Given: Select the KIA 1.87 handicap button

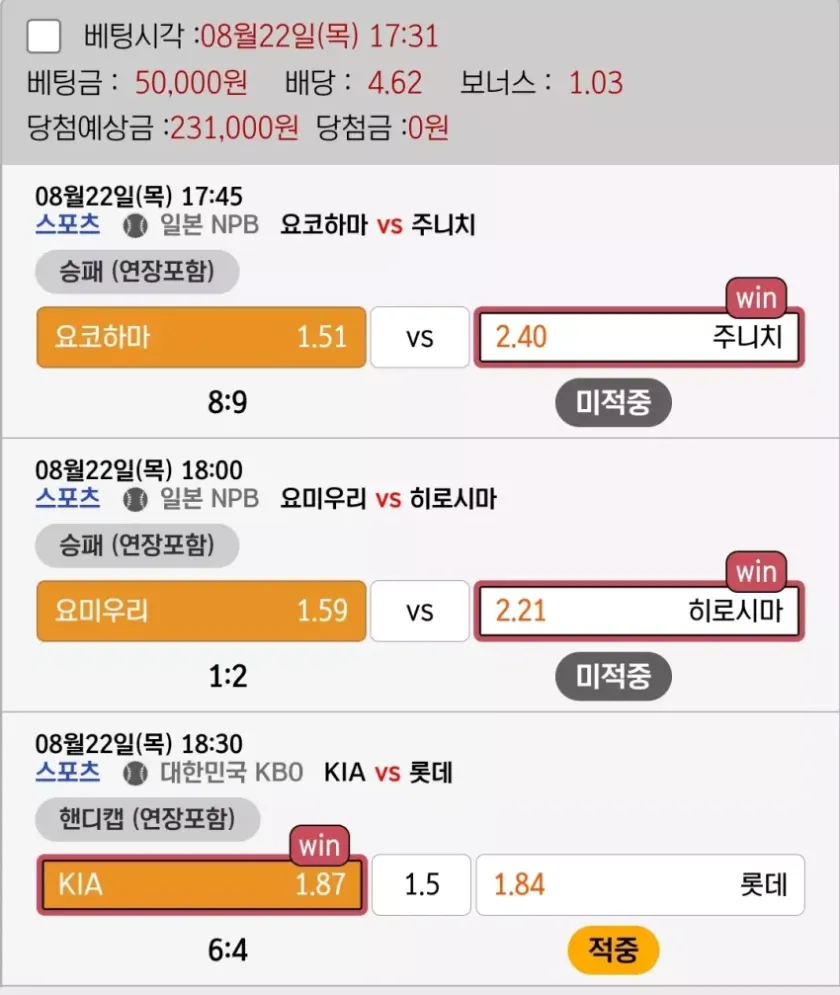Looking at the screenshot, I should [x=201, y=884].
